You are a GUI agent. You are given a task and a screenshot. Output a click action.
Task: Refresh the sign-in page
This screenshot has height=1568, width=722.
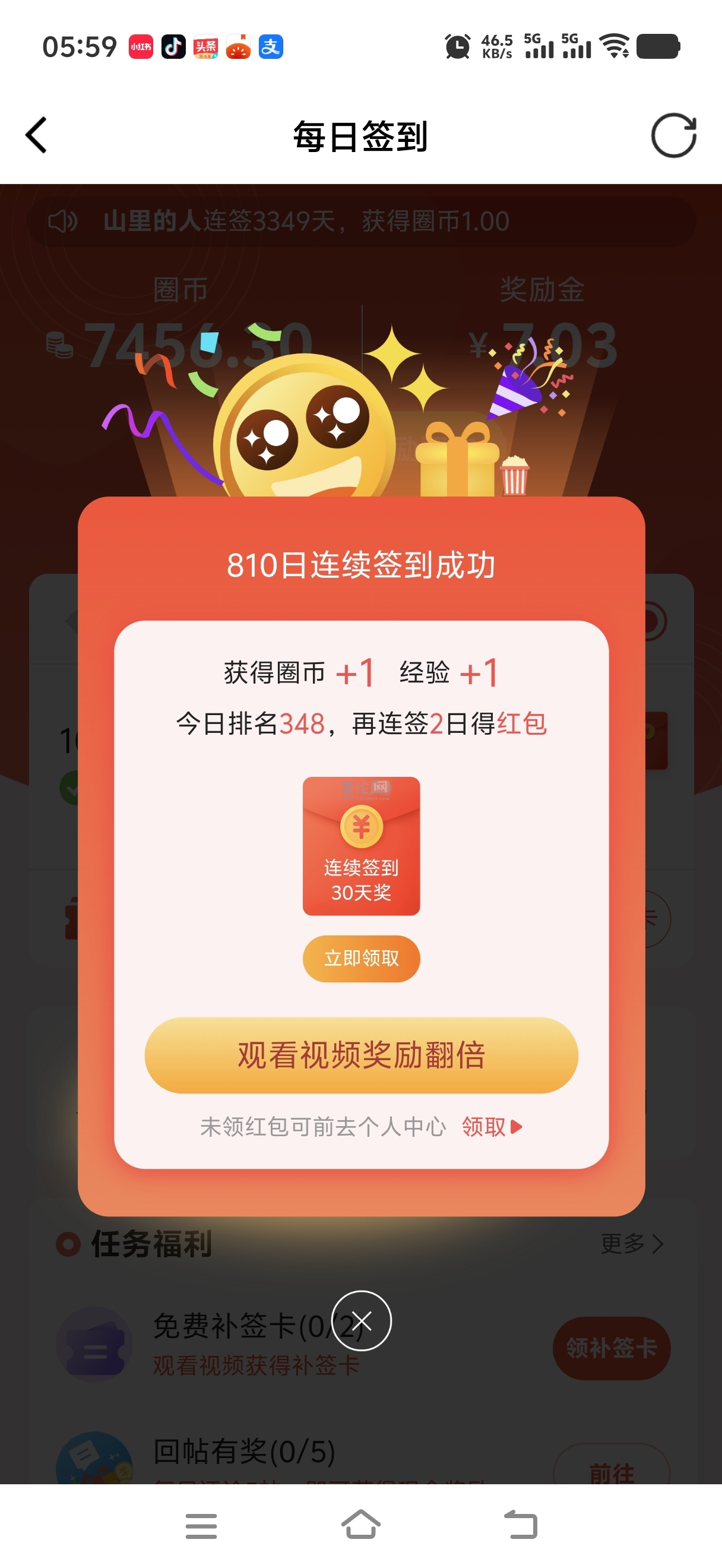coord(673,135)
